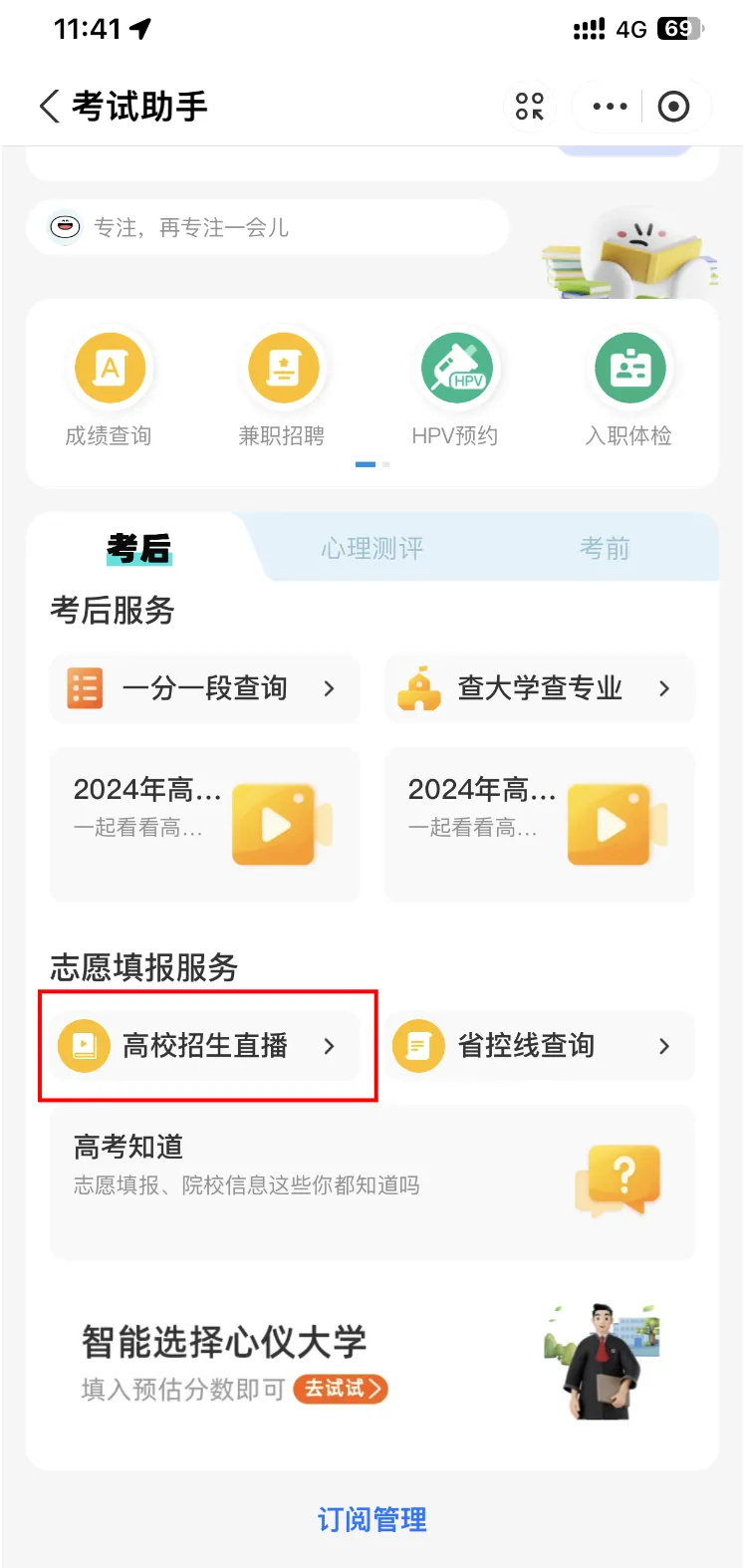Select the 考后 tab

139,548
